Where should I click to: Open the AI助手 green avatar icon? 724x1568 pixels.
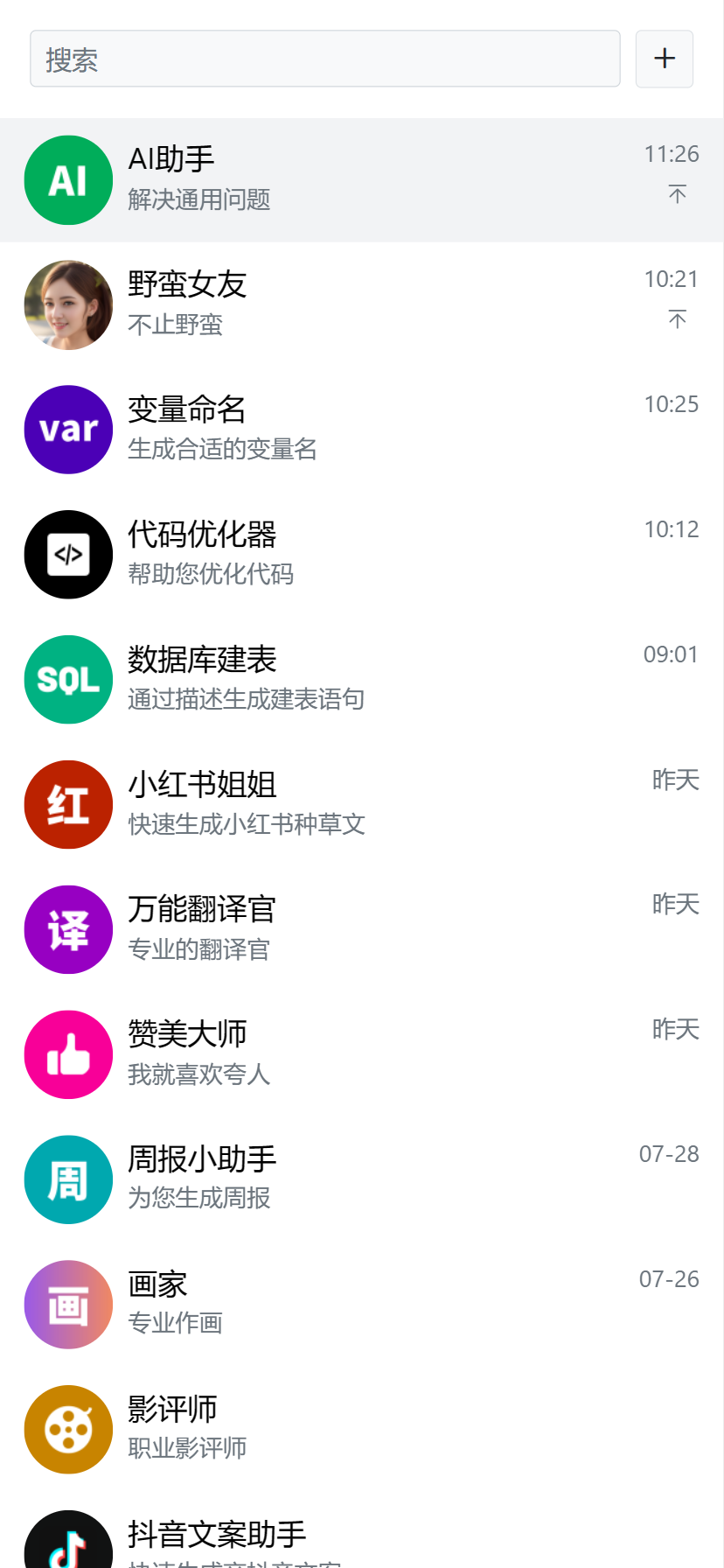tap(68, 179)
